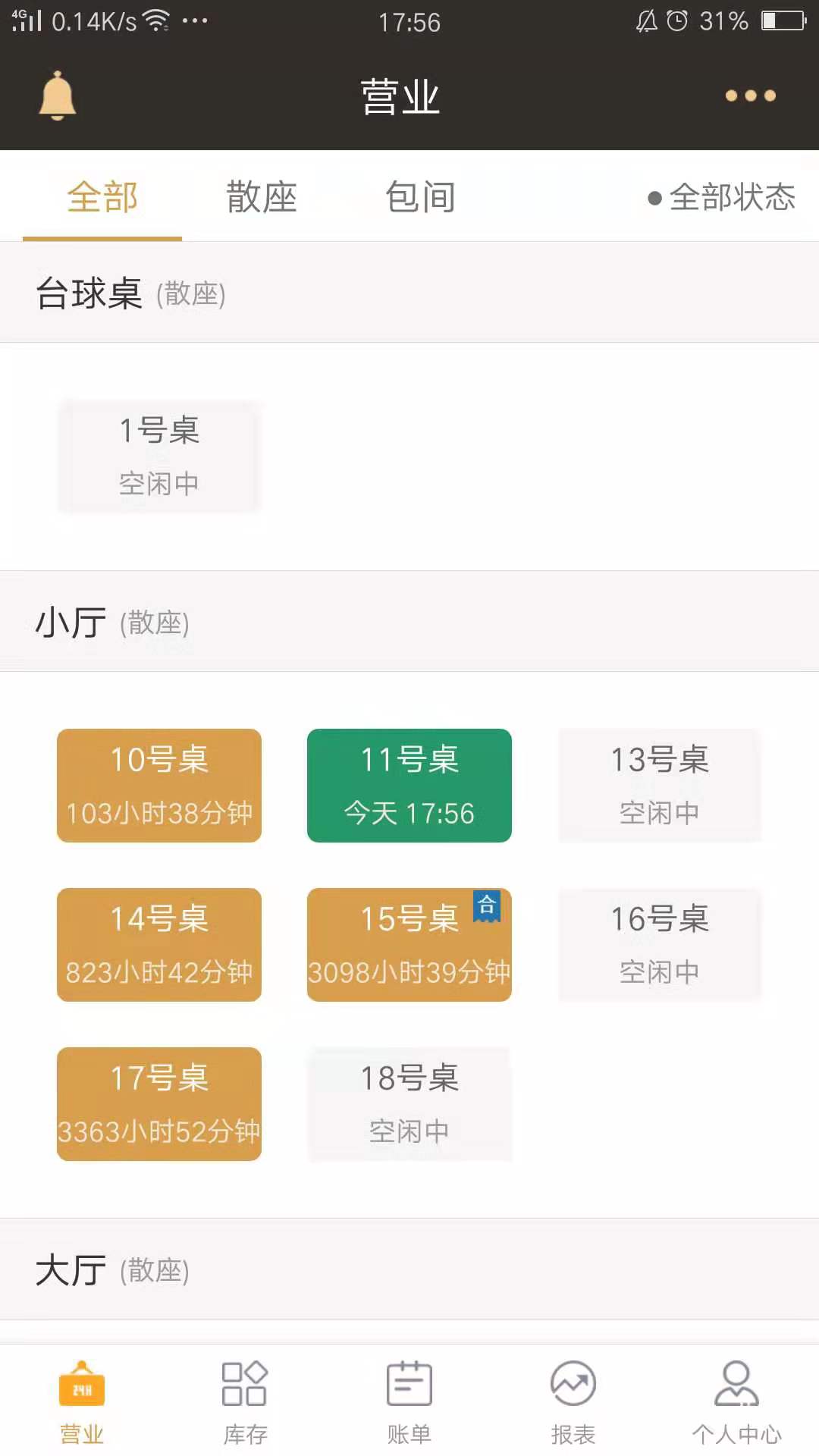Screen dimensions: 819x1456
Task: Open the 10号桌 table card
Action: coord(159,785)
